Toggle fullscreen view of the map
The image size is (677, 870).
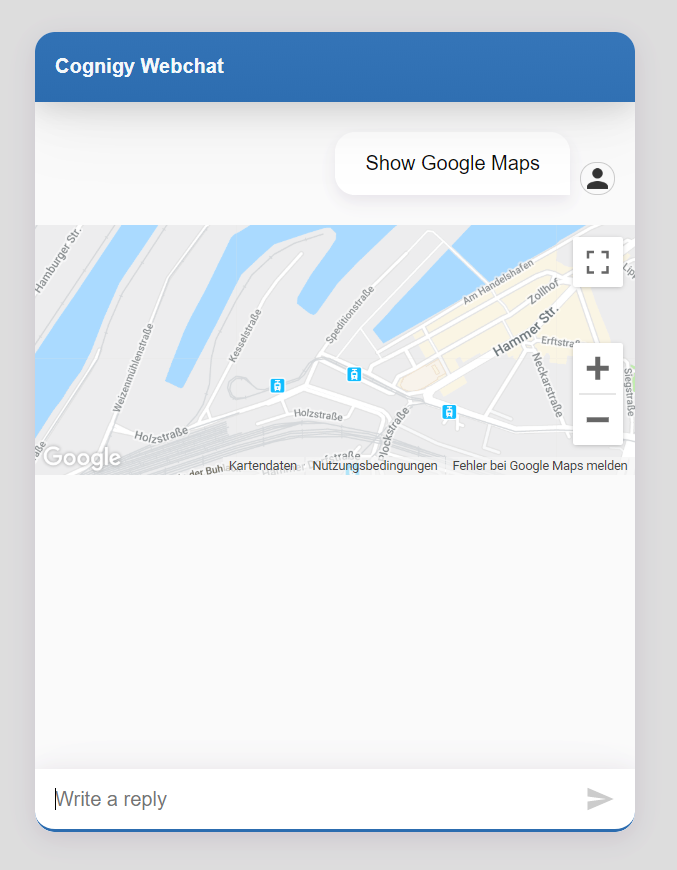coord(597,262)
